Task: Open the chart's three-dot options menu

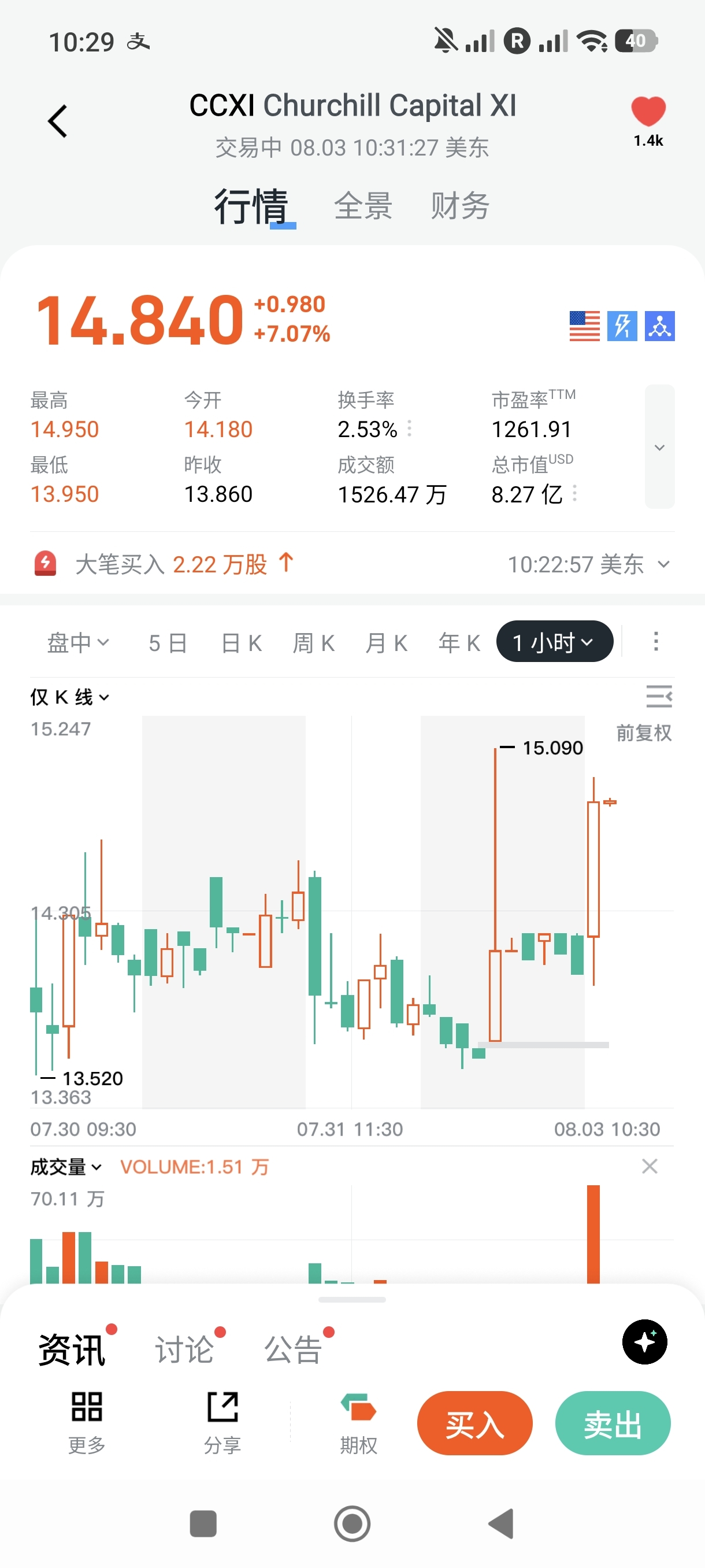Action: (x=656, y=642)
